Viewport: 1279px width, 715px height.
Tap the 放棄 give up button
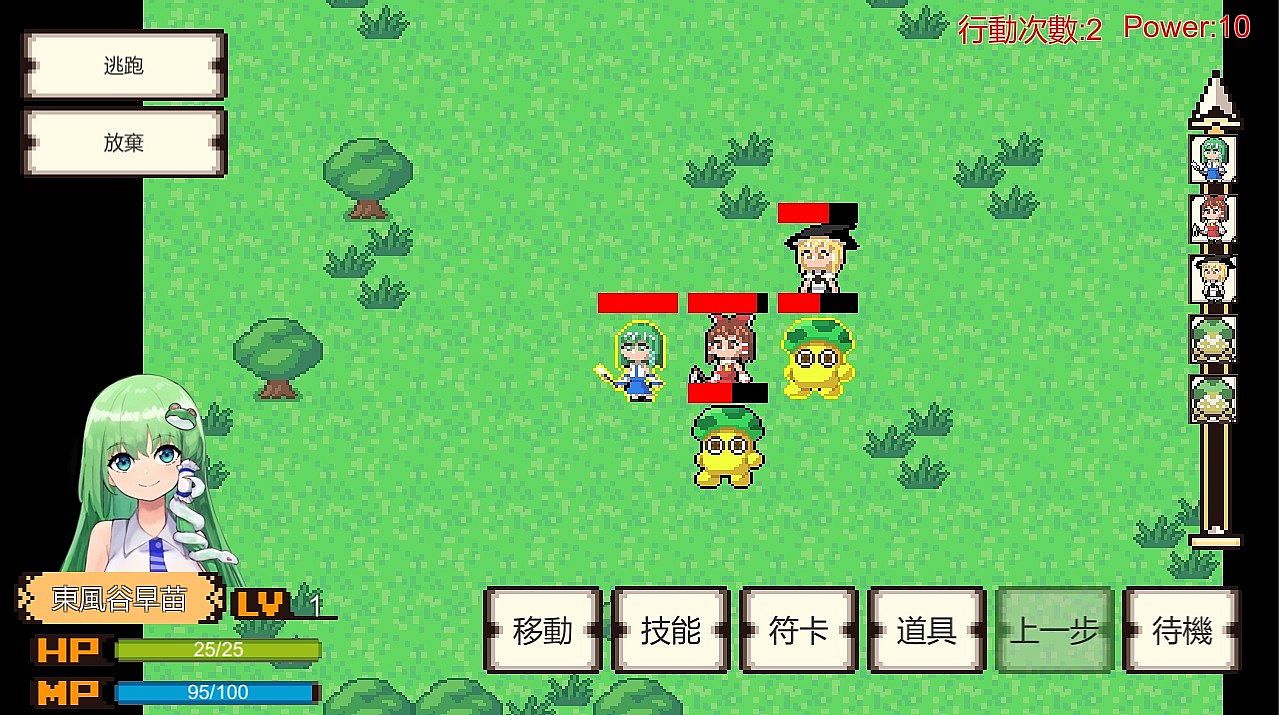[124, 143]
